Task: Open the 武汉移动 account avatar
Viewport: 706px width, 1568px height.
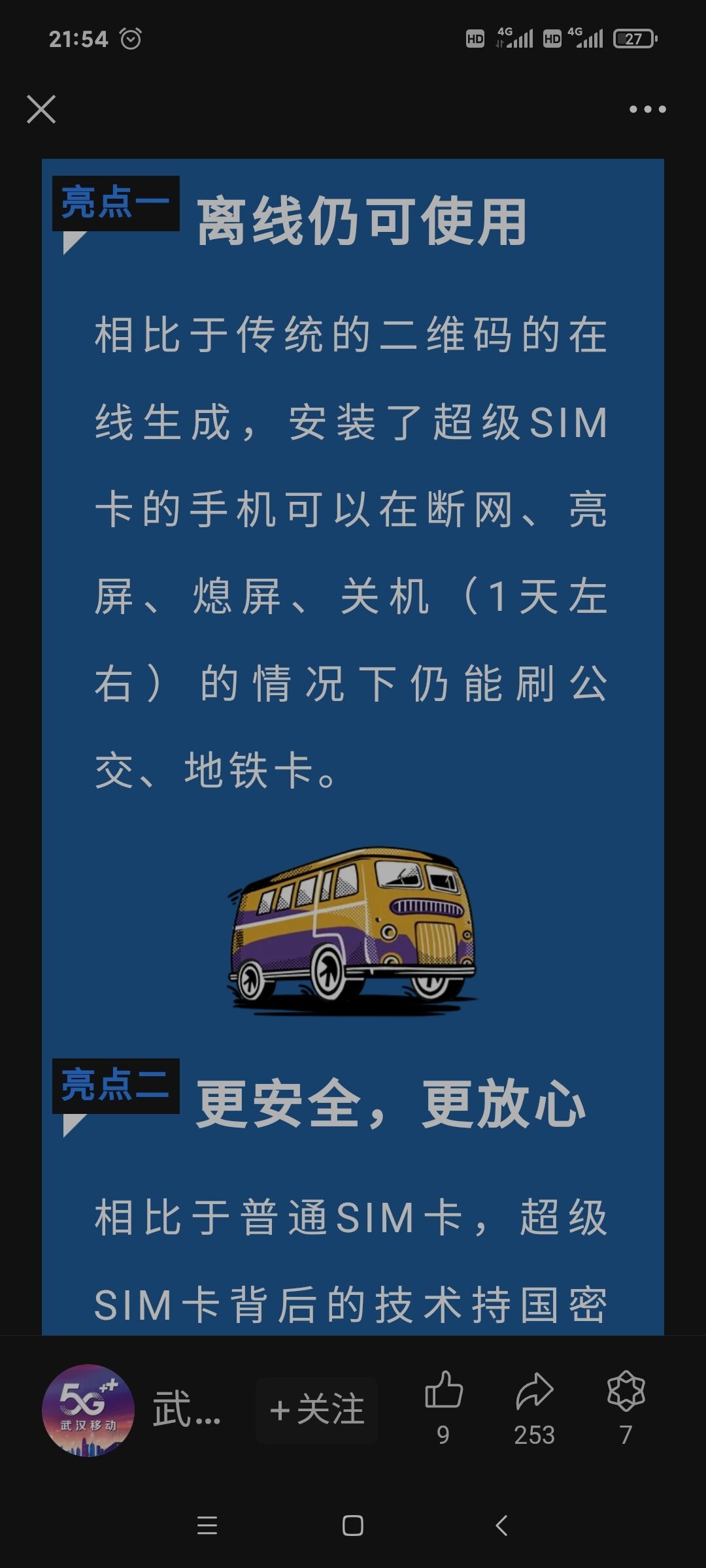Action: click(x=88, y=1410)
